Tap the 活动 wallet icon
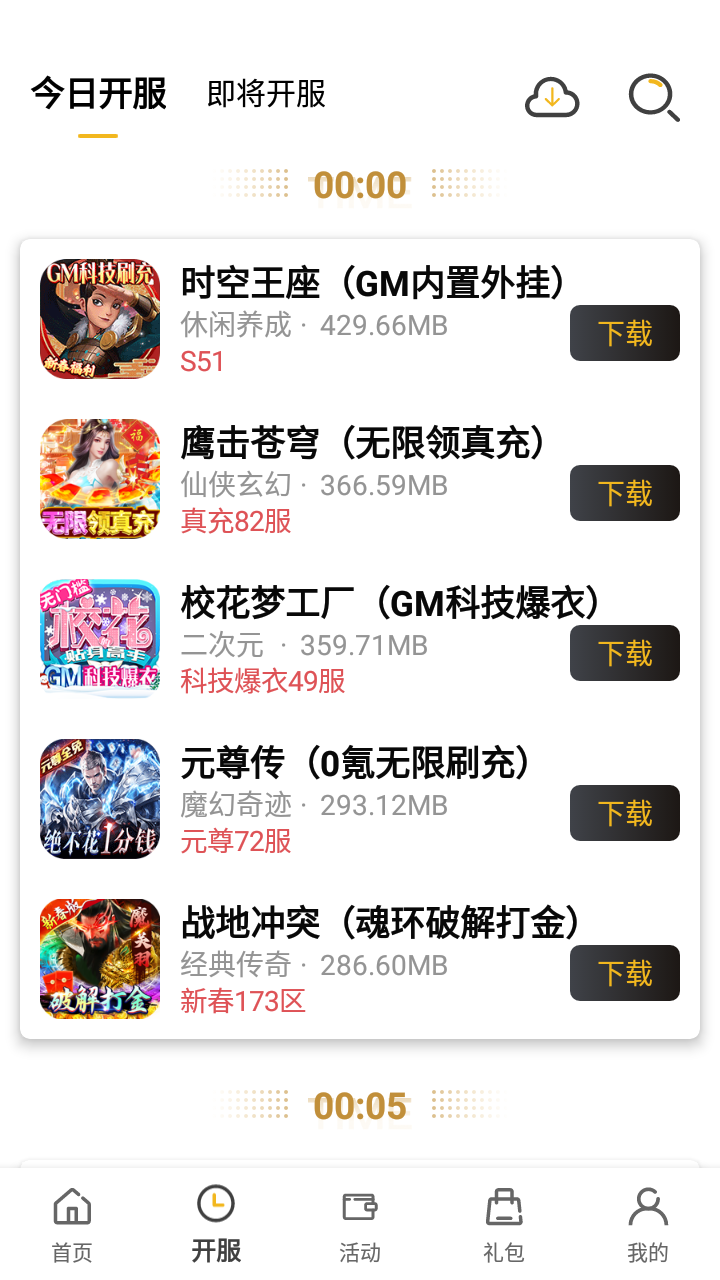720x1280 pixels. (x=360, y=1207)
